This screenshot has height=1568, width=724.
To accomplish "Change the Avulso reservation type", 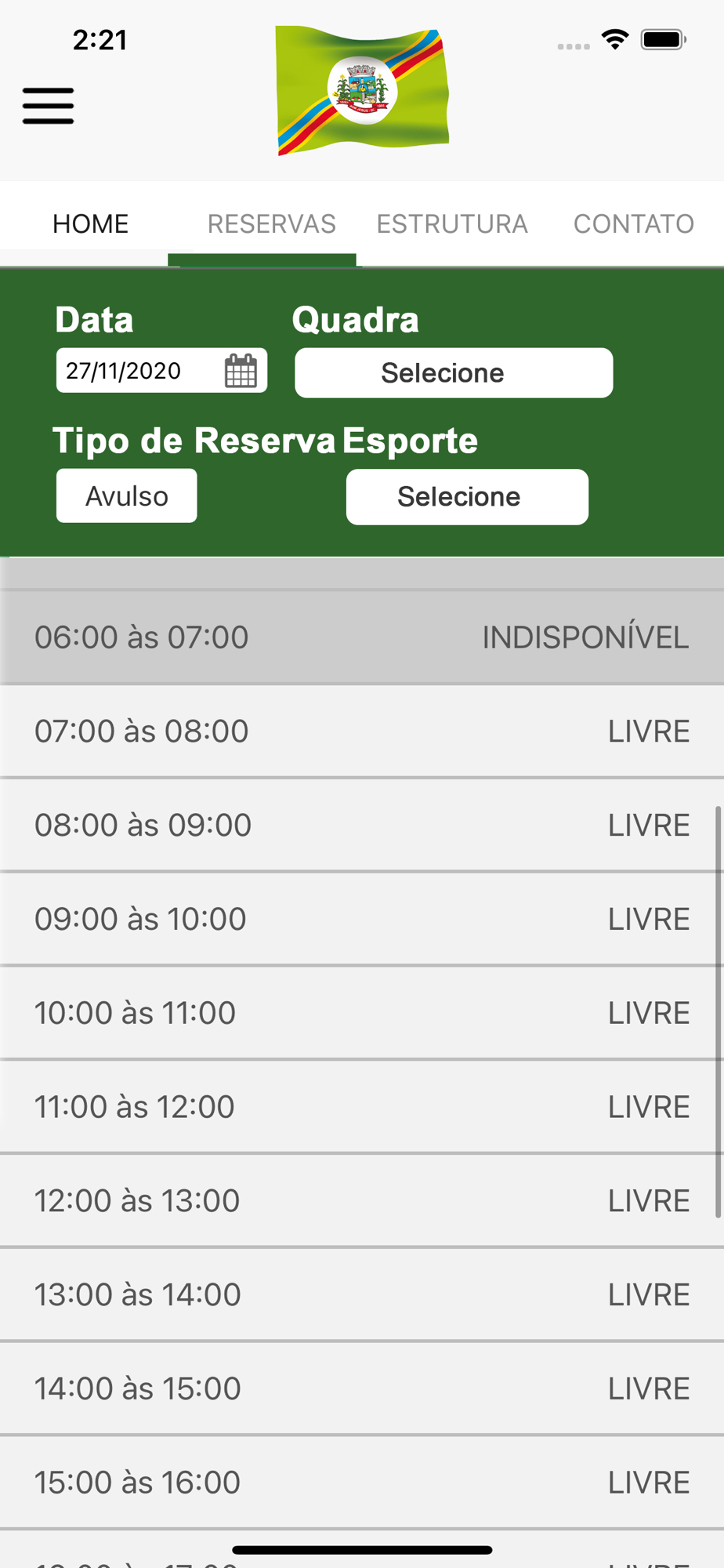I will 126,495.
